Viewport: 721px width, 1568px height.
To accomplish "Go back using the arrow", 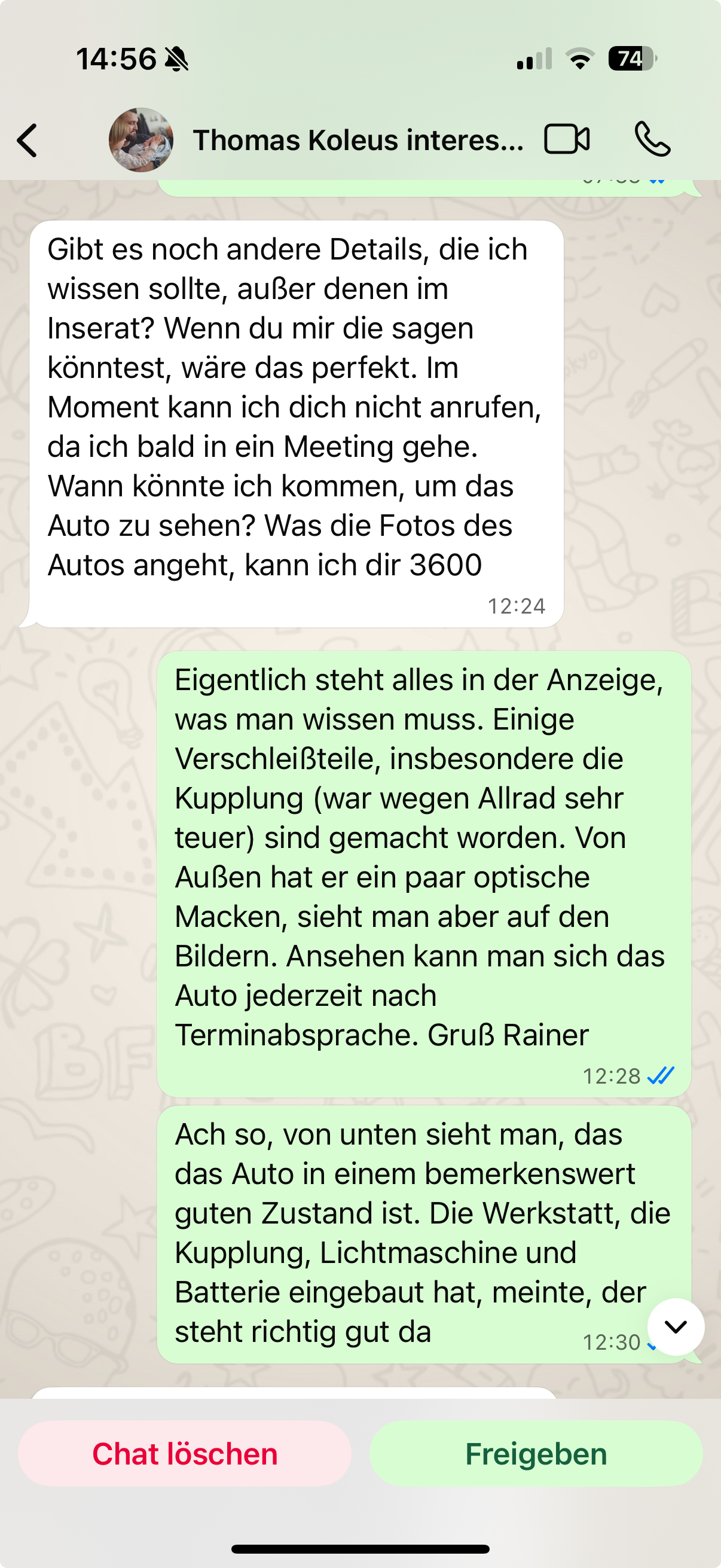I will [x=28, y=141].
